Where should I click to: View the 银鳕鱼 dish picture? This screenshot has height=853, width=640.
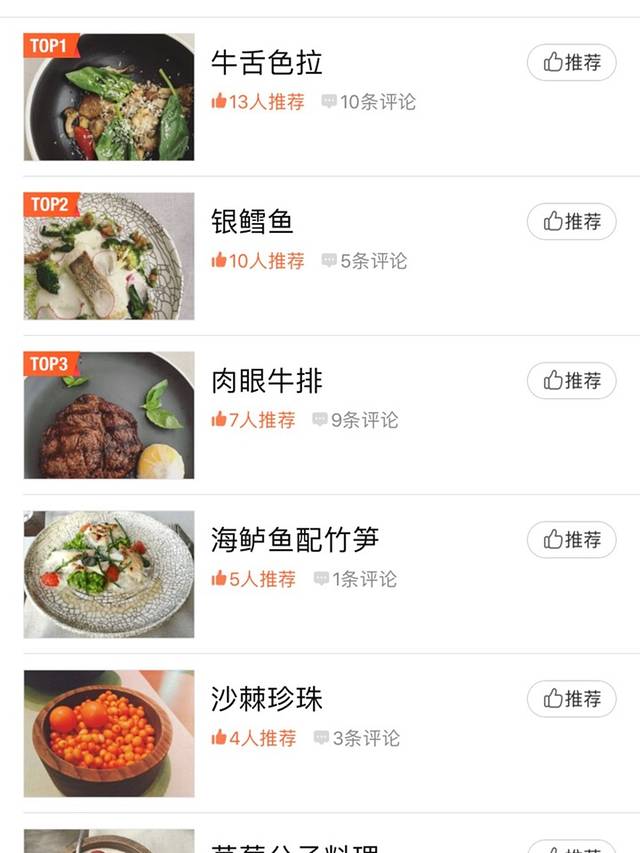click(109, 256)
